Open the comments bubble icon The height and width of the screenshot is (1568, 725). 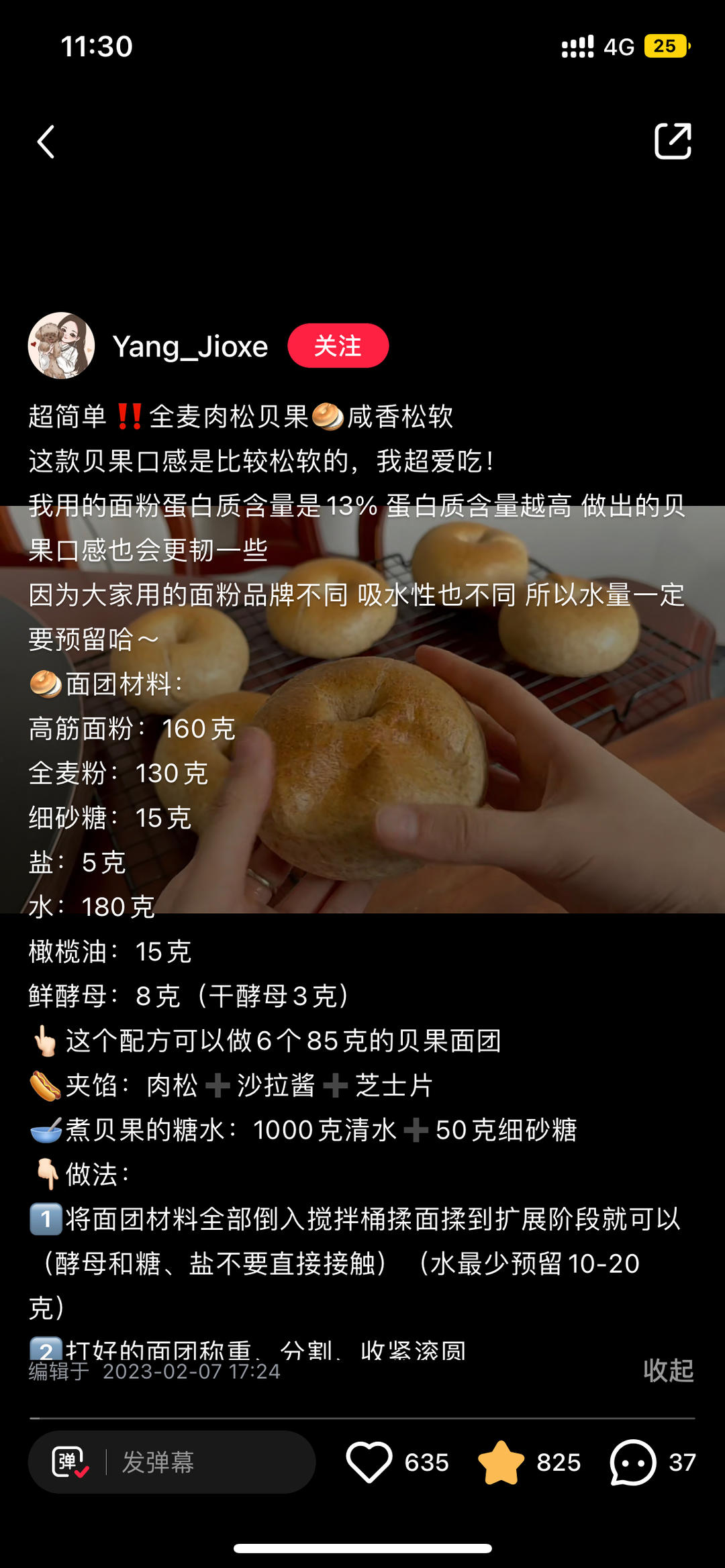coord(632,1462)
